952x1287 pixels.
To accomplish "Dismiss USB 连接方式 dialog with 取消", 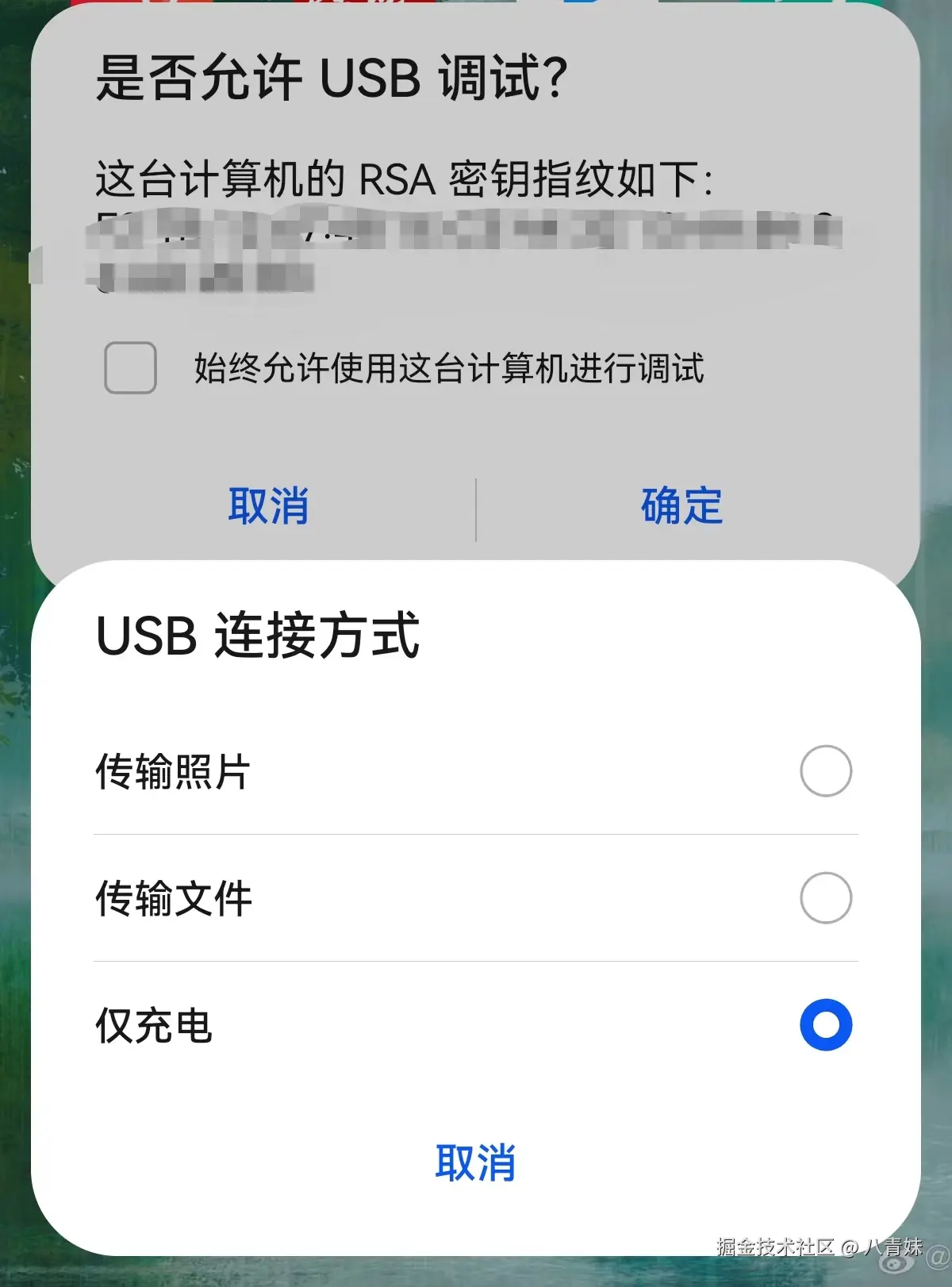I will (x=475, y=1162).
